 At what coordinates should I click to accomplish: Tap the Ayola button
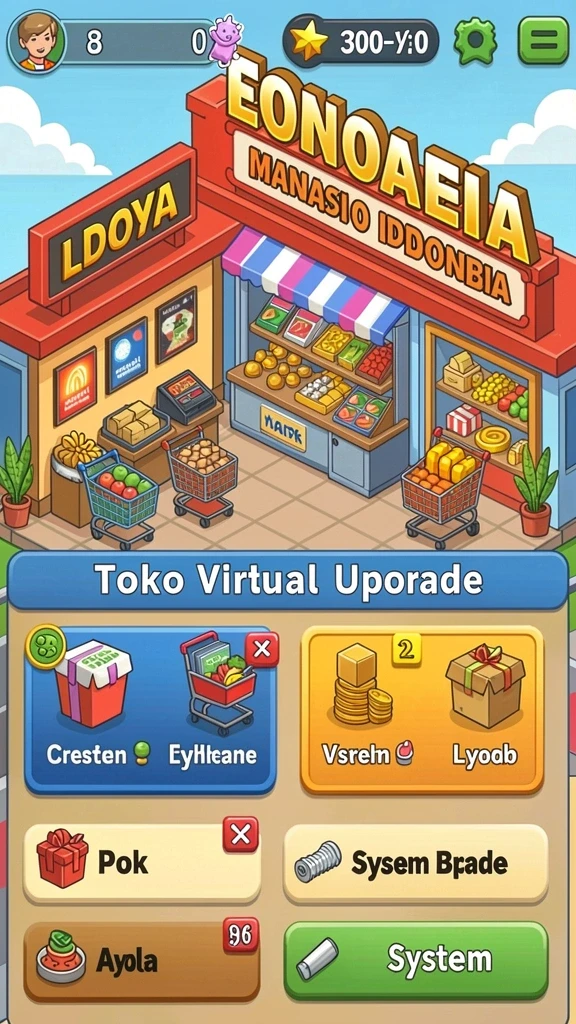click(142, 961)
